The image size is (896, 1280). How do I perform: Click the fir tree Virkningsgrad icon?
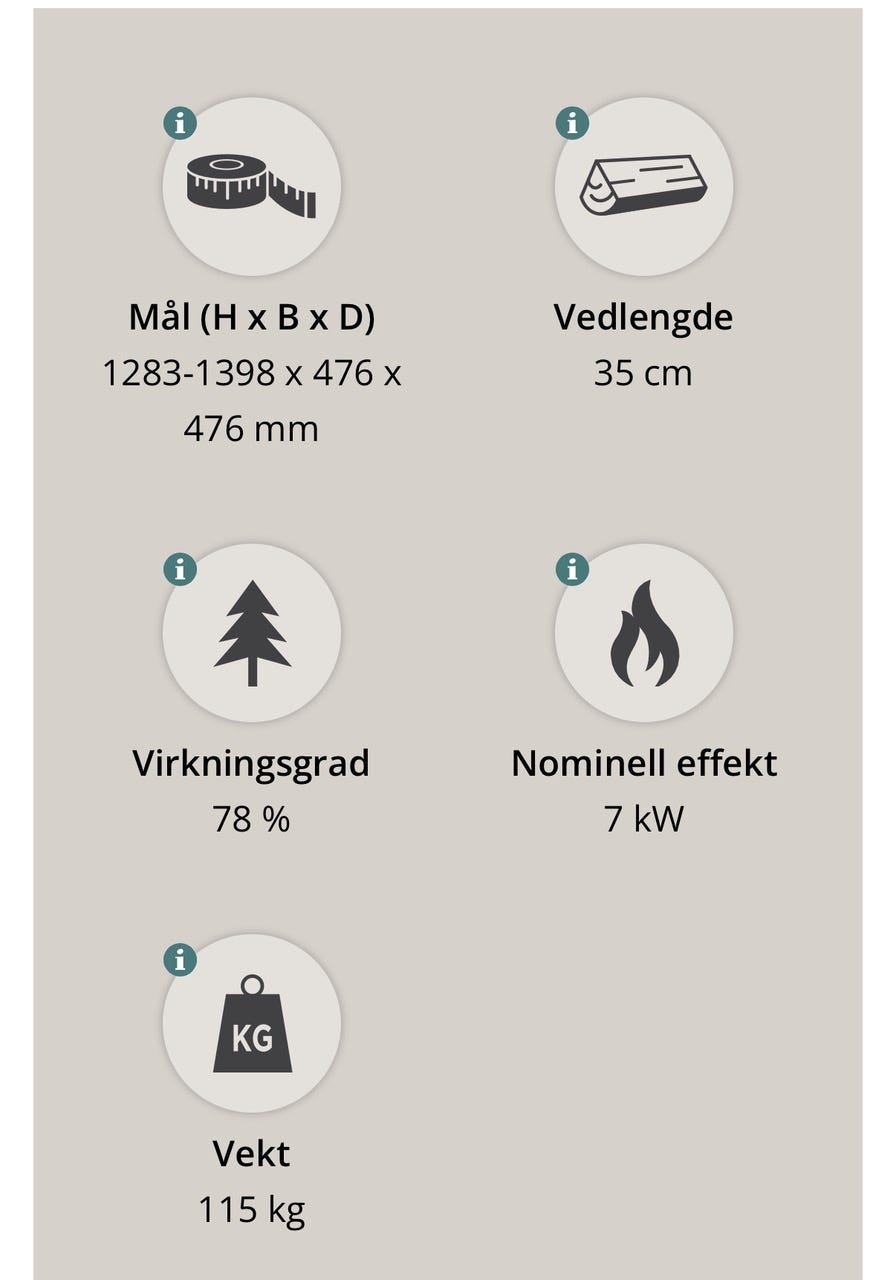pos(252,636)
